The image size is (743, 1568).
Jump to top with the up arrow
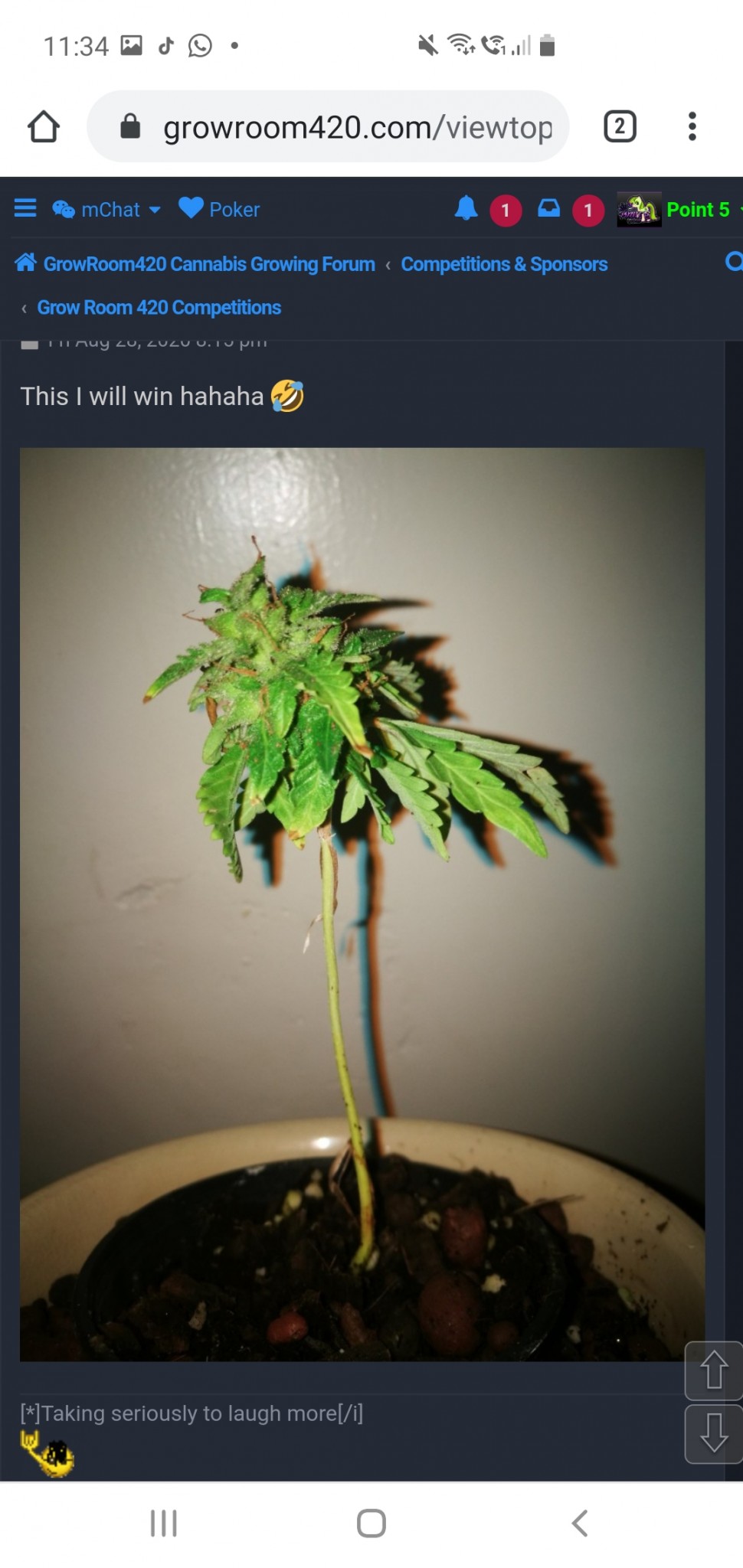714,1370
